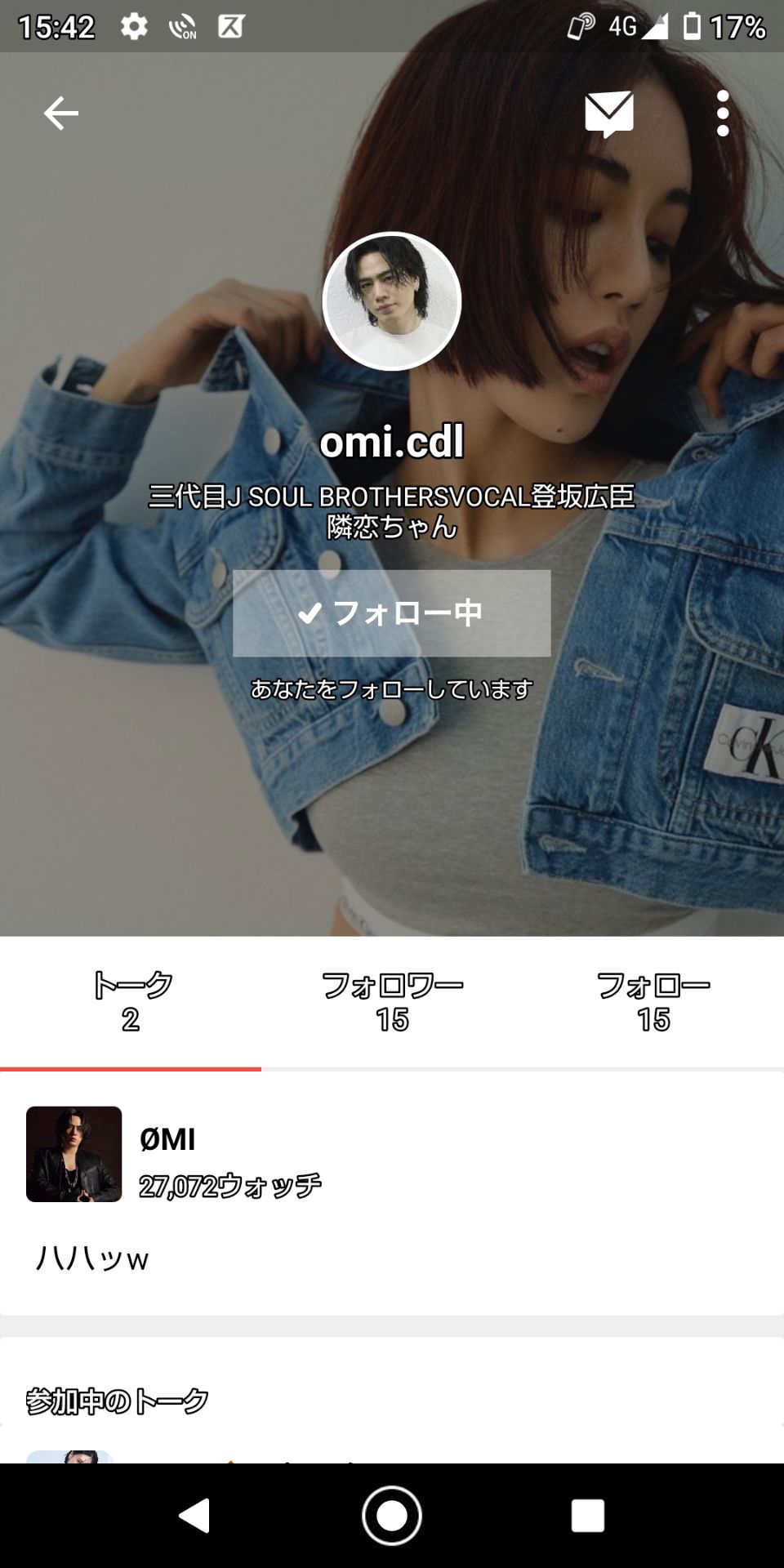Switch to the フォロー tab
Viewport: 784px width, 1568px height.
(x=653, y=1002)
